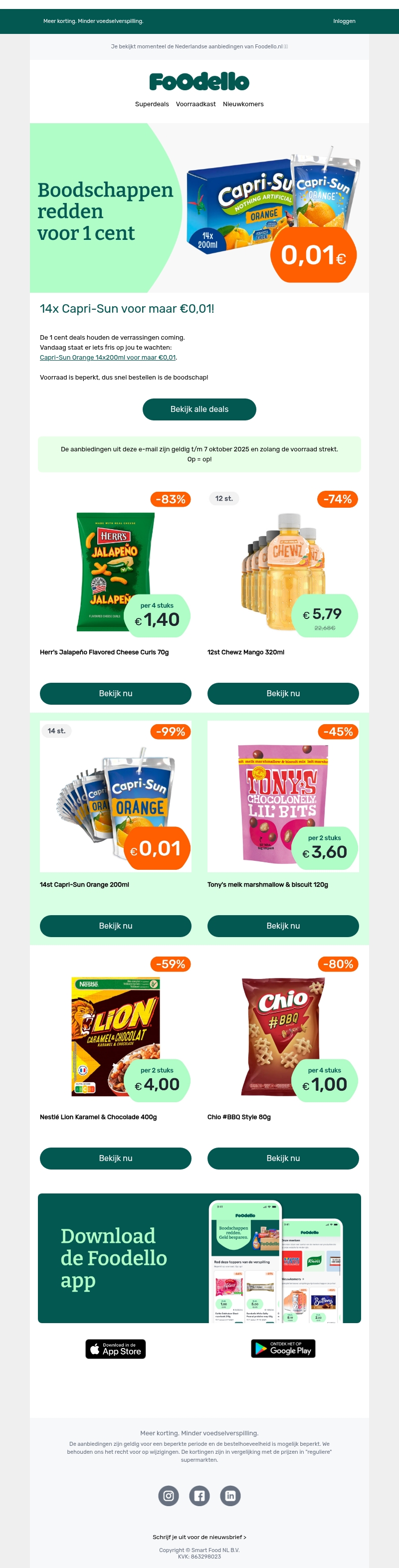Tap Bekijk nu under Herr's Jalapeño Curls

(116, 693)
